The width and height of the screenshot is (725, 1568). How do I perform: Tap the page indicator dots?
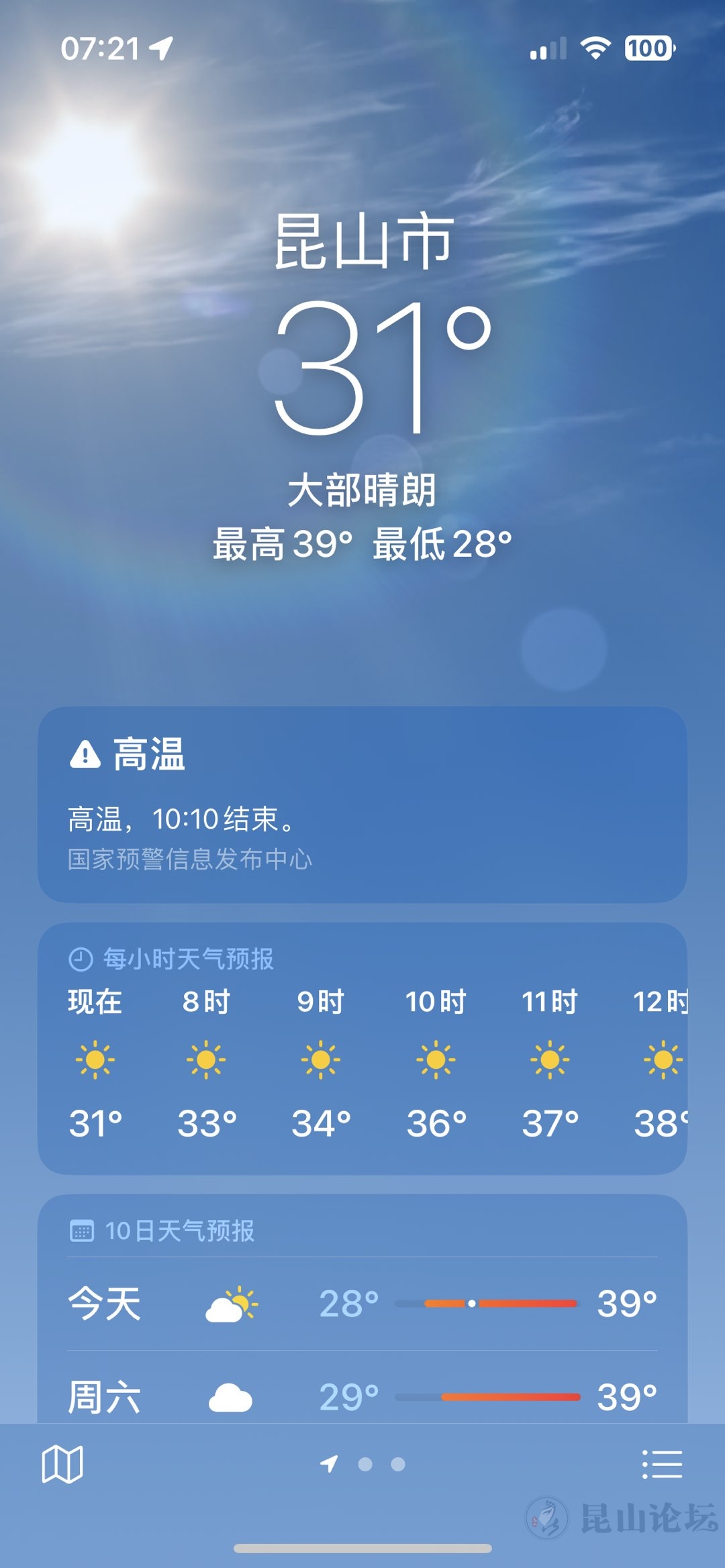364,1464
